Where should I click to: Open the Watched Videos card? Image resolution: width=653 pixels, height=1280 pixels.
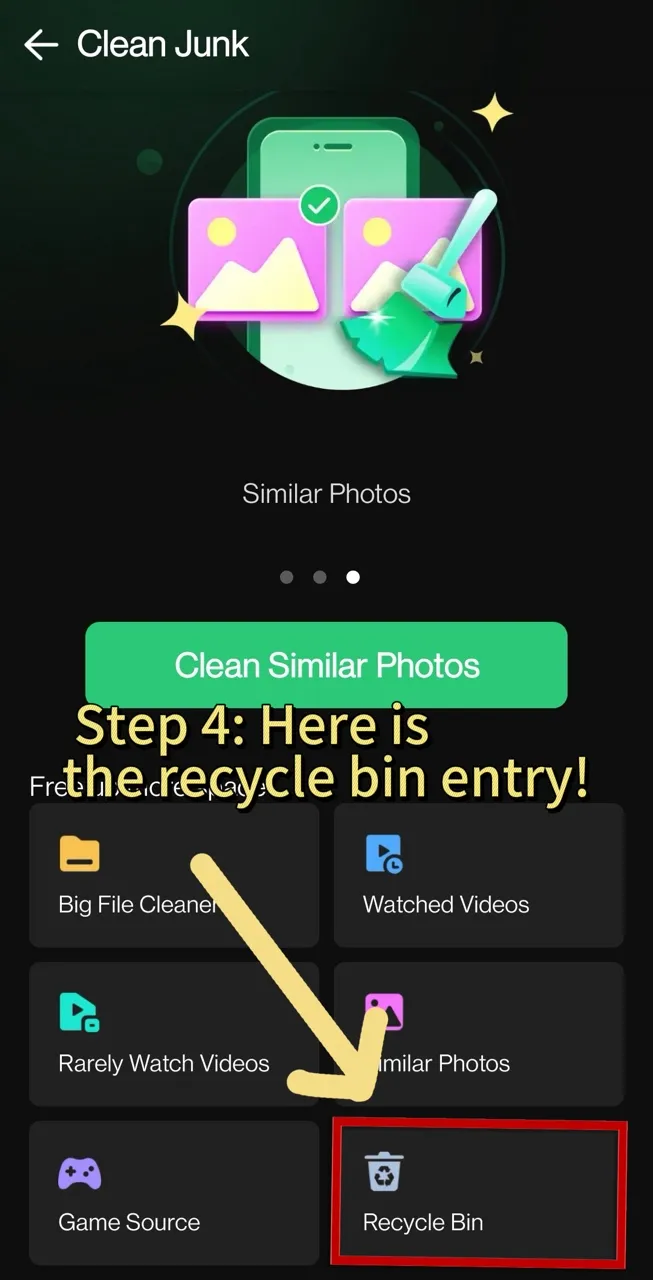(x=478, y=875)
